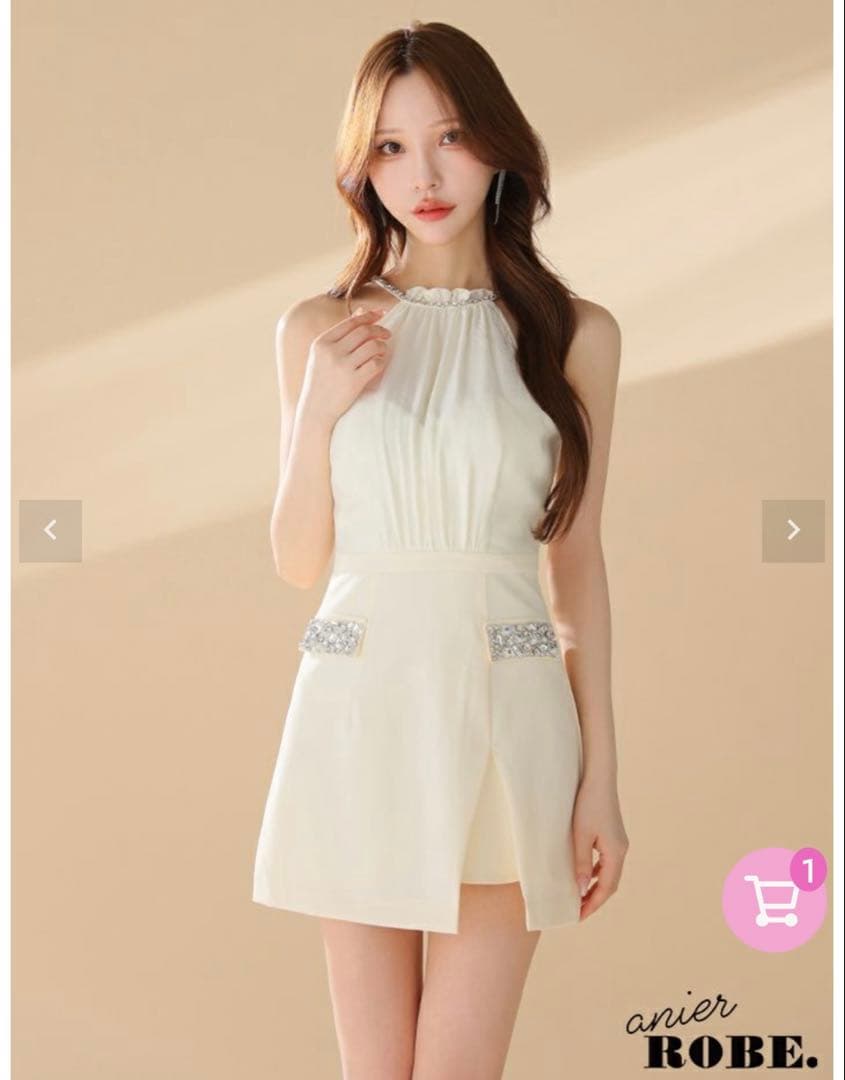Show the previous product photo
This screenshot has height=1080, width=845.
coord(50,531)
